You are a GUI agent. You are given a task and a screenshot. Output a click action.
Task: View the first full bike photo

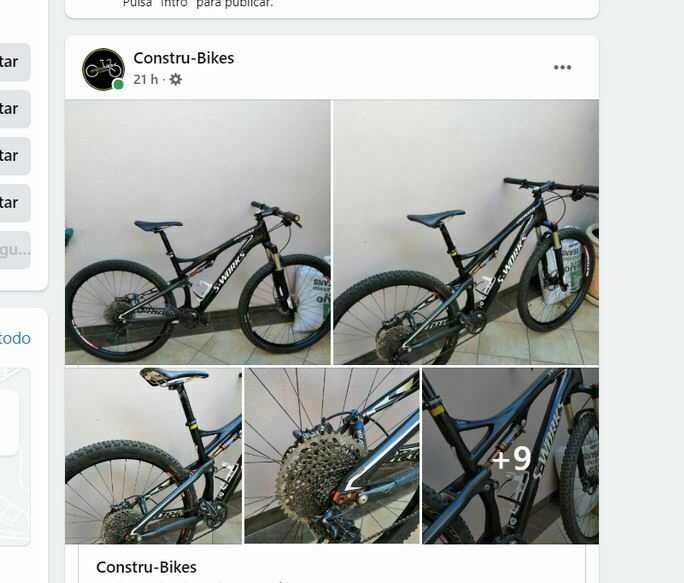pyautogui.click(x=197, y=231)
